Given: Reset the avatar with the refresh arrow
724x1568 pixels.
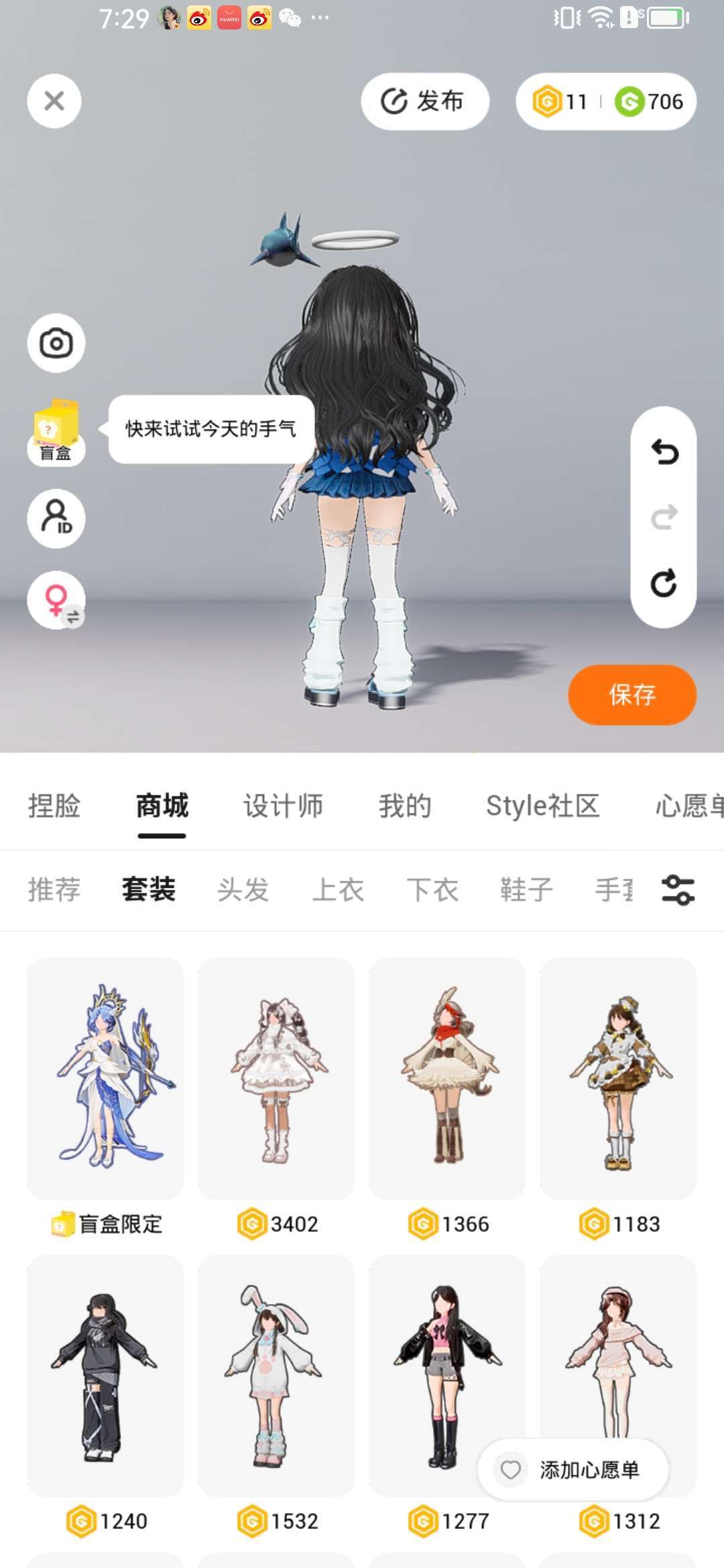Looking at the screenshot, I should click(664, 583).
